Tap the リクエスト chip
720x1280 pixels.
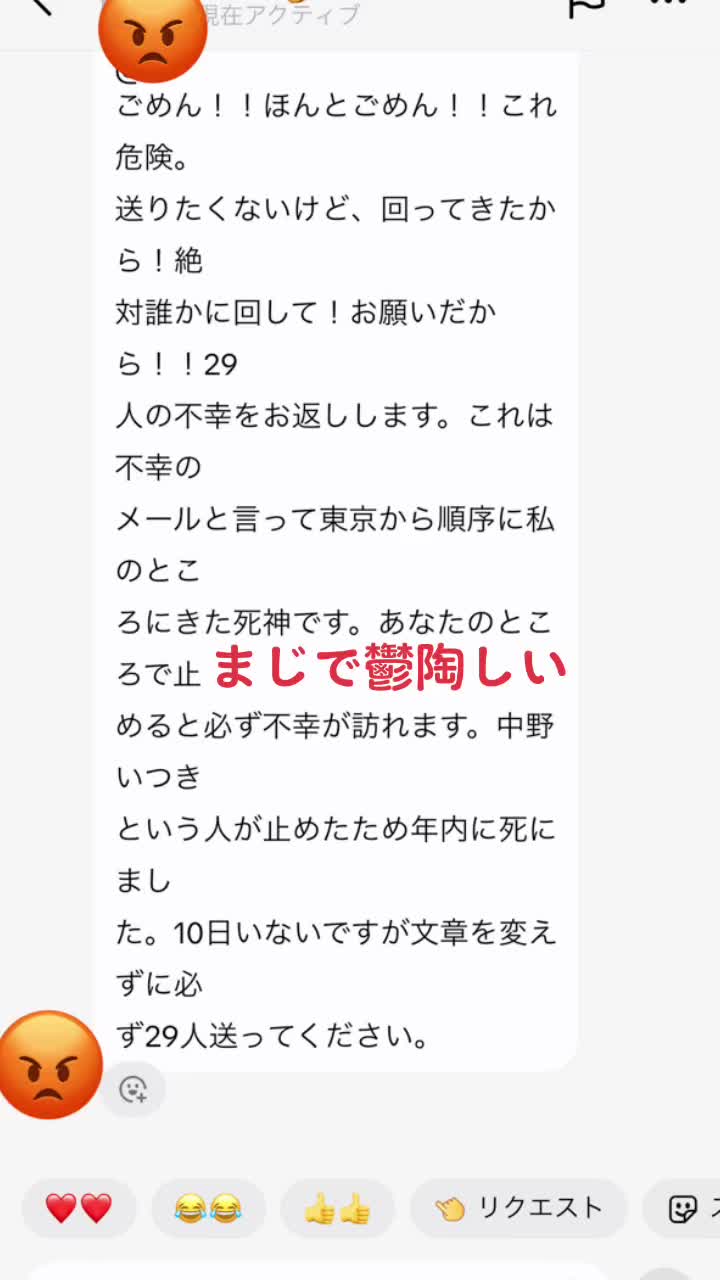[519, 1209]
